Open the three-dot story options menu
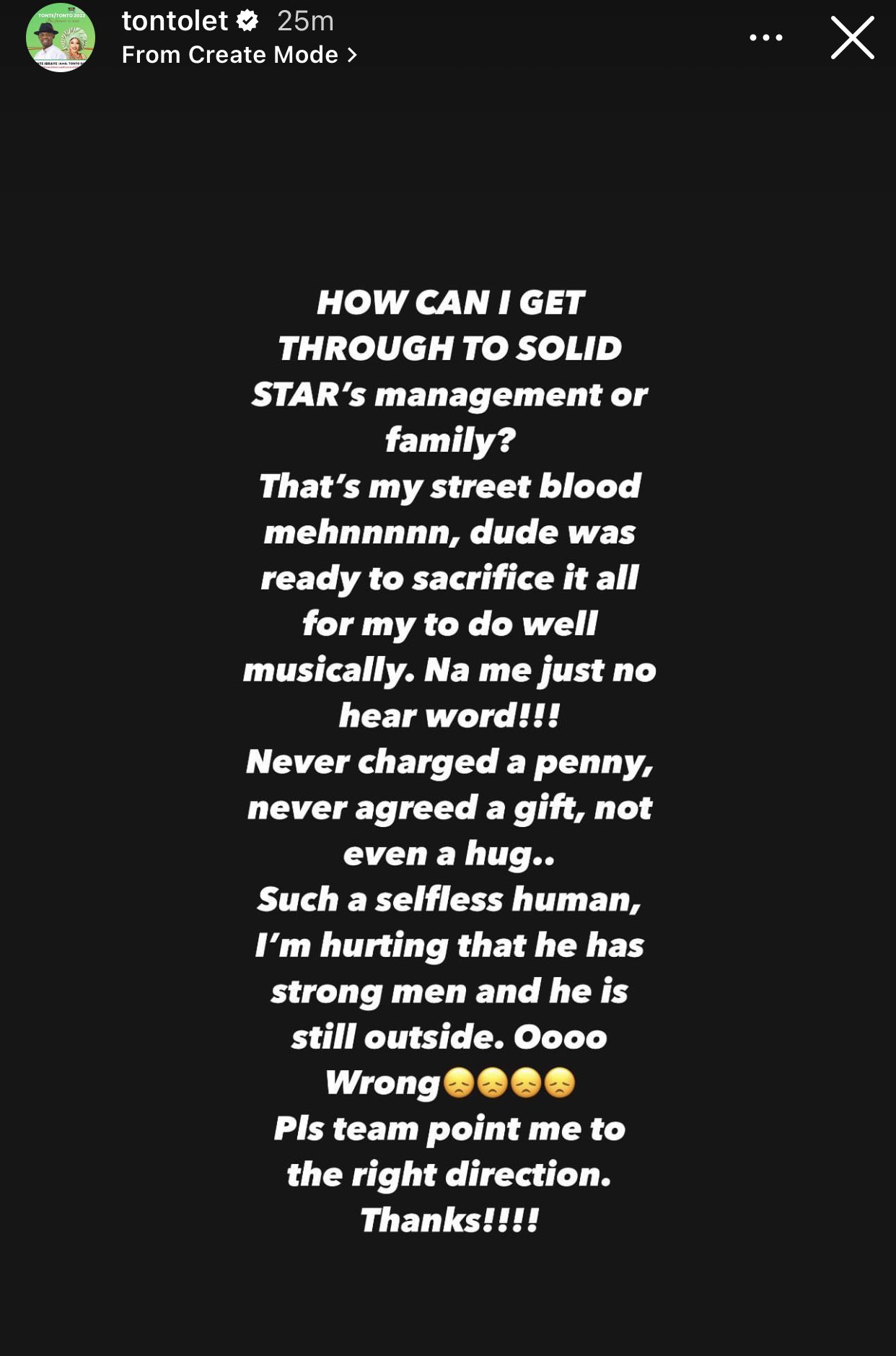The image size is (896, 1356). click(x=765, y=38)
